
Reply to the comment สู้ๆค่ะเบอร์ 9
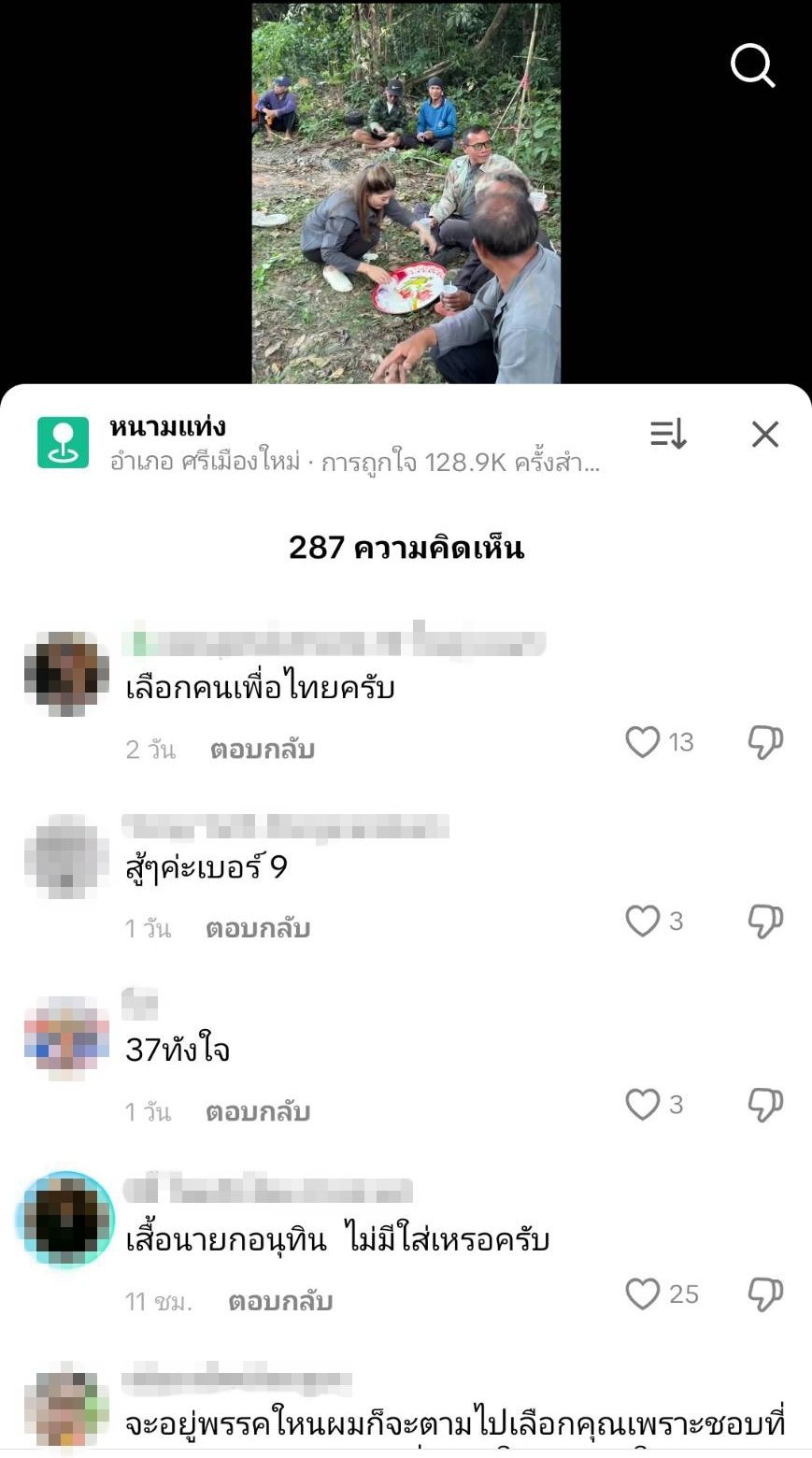258,929
